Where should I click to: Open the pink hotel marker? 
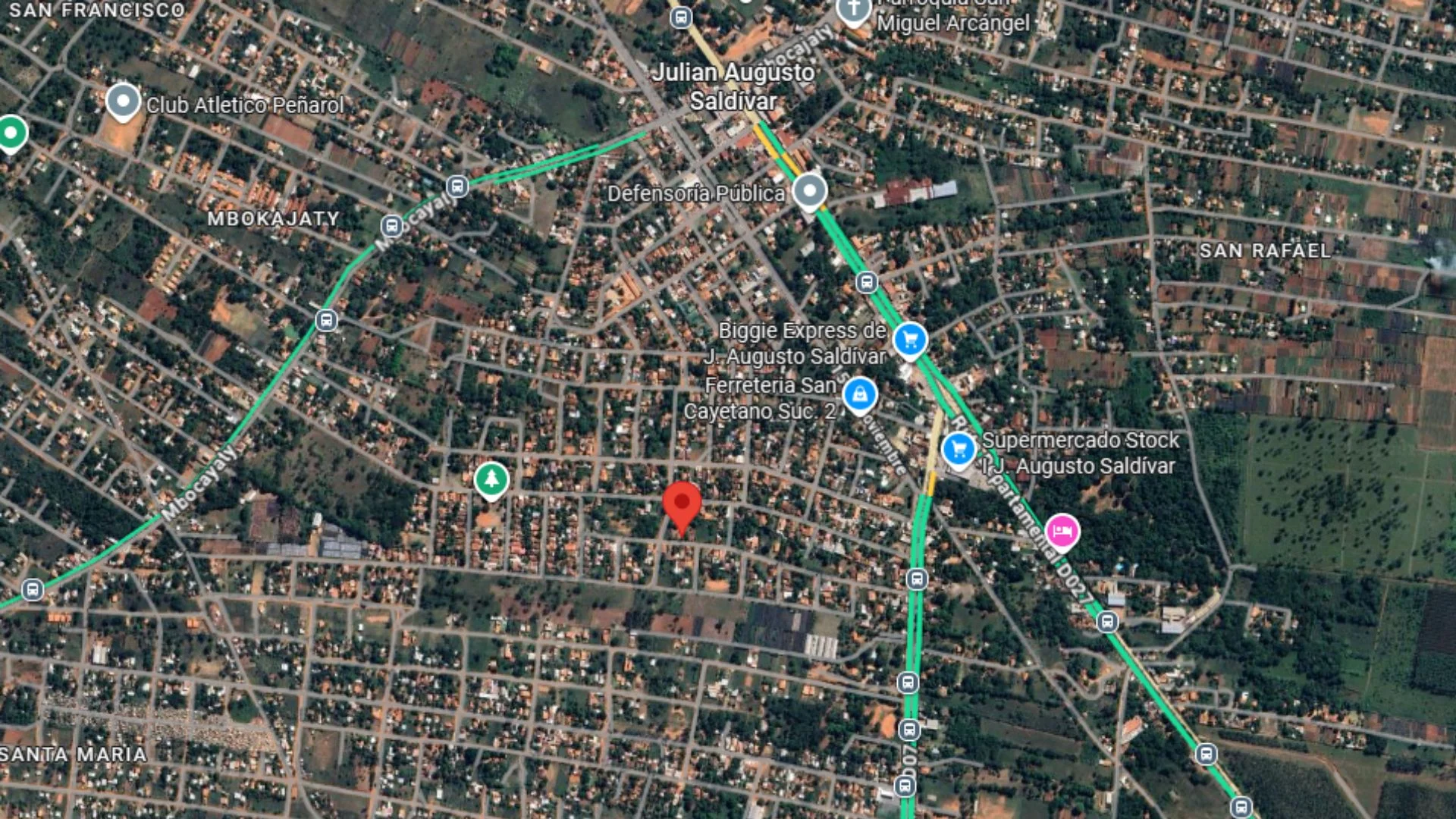[1062, 531]
